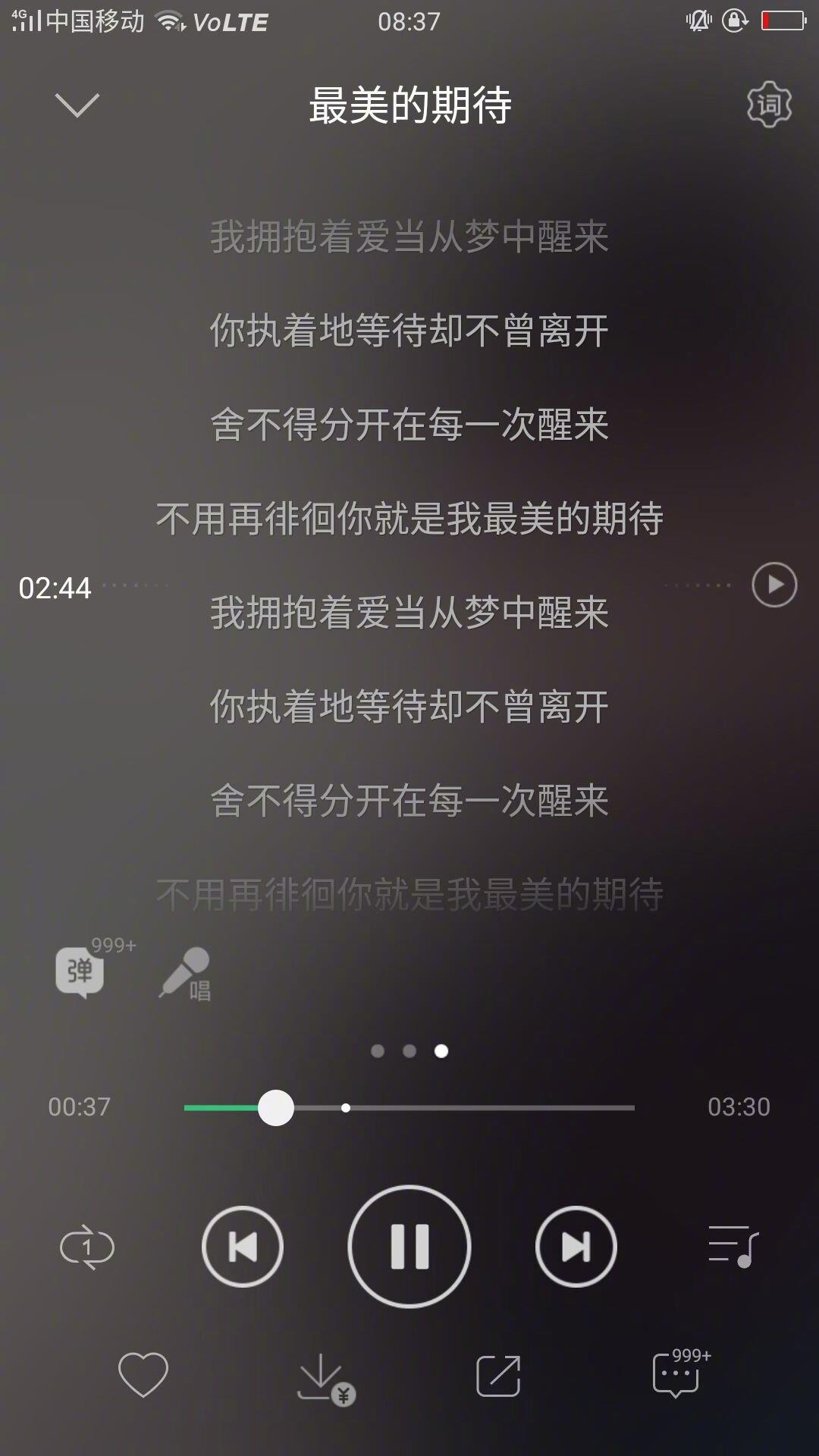Share this song
The width and height of the screenshot is (819, 1456).
click(498, 1376)
